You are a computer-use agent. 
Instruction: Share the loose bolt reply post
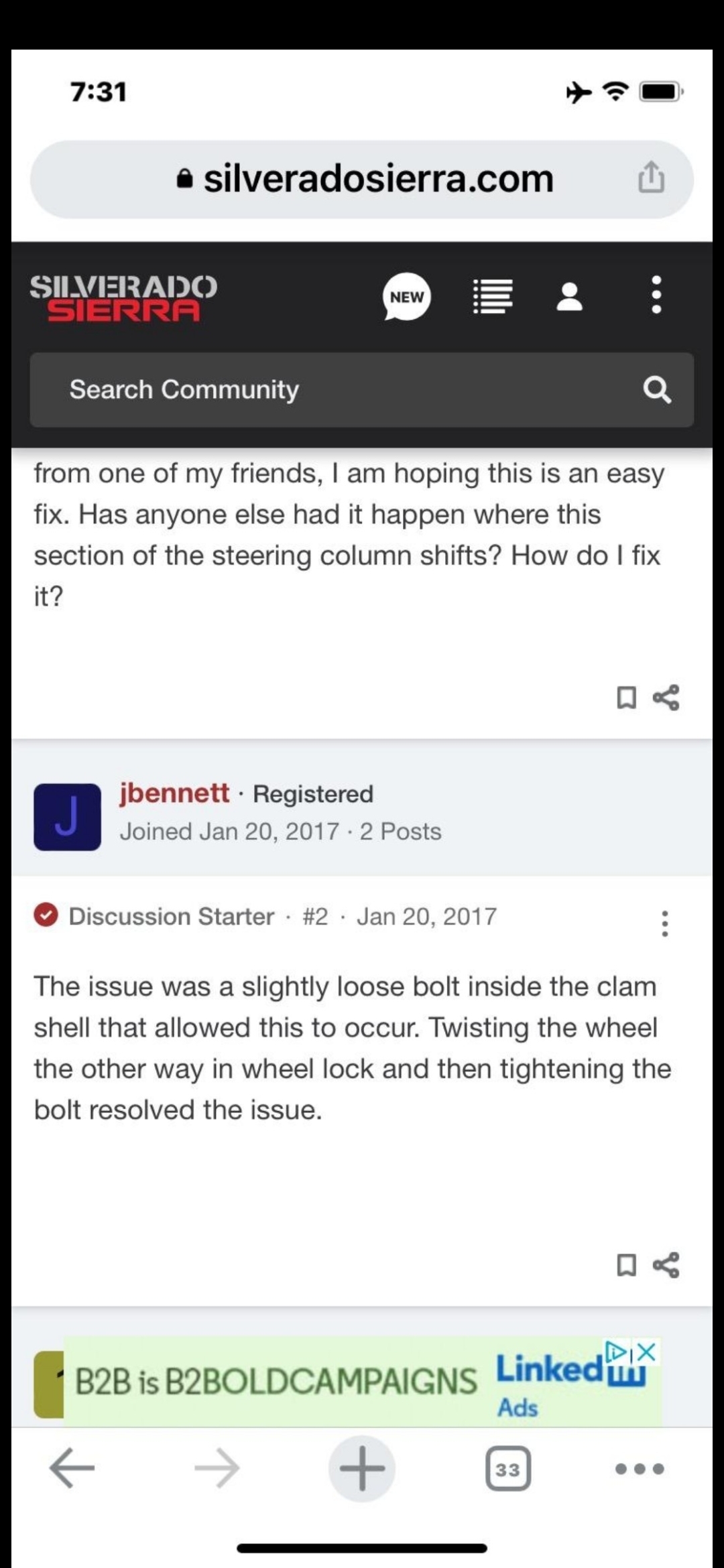(x=666, y=1265)
